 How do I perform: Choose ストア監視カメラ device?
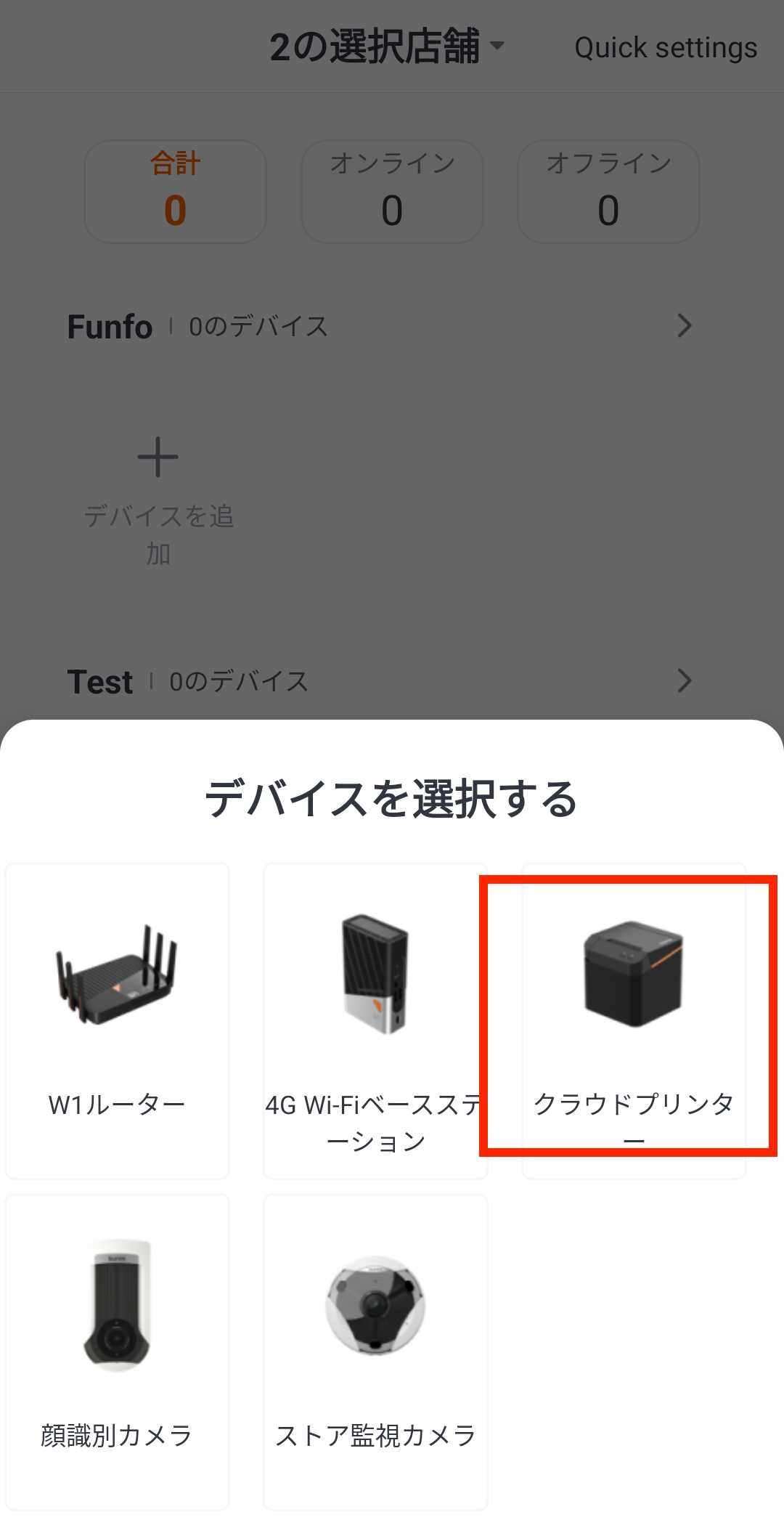click(375, 1351)
